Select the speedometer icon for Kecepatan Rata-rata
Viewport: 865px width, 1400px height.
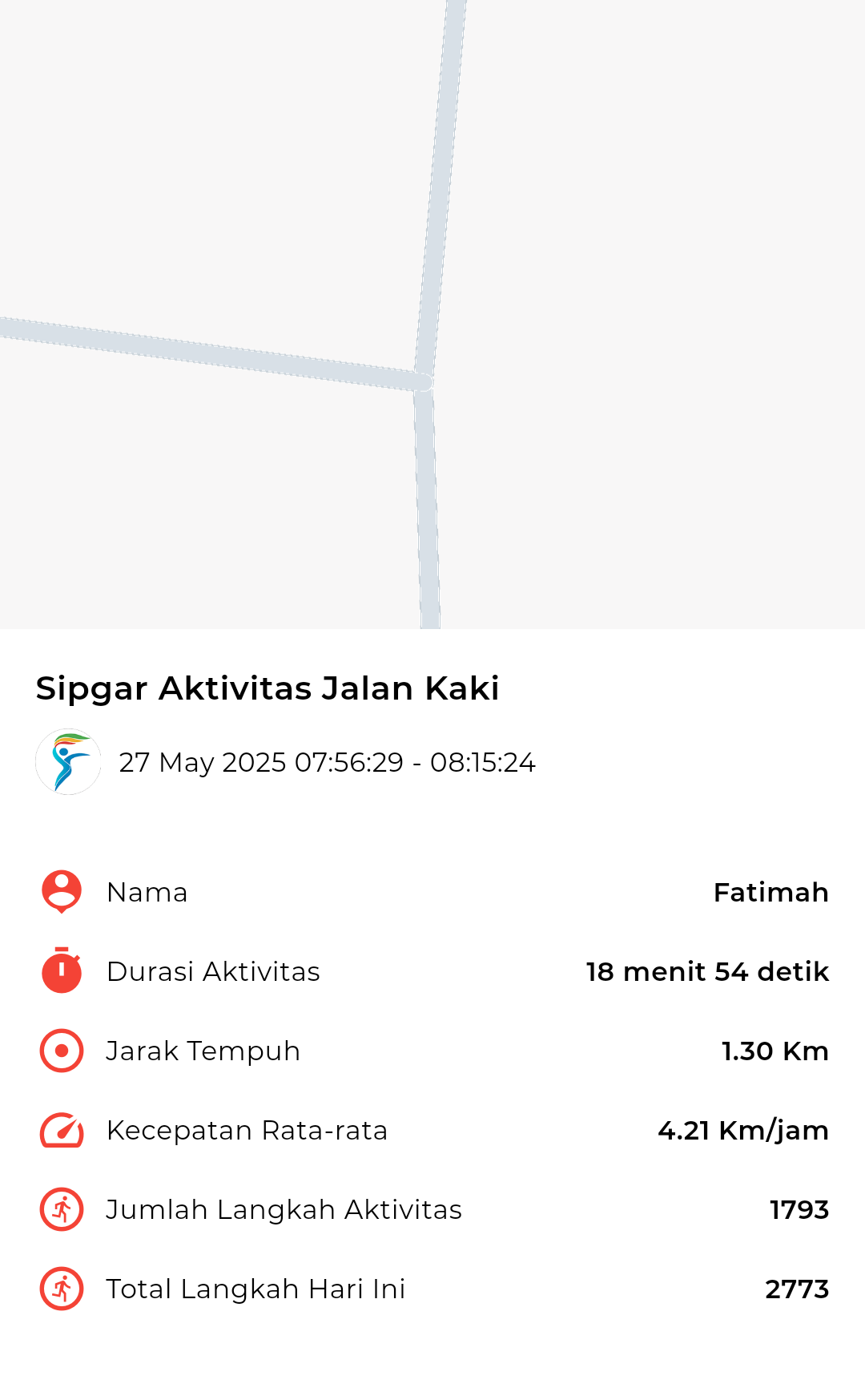tap(60, 1130)
